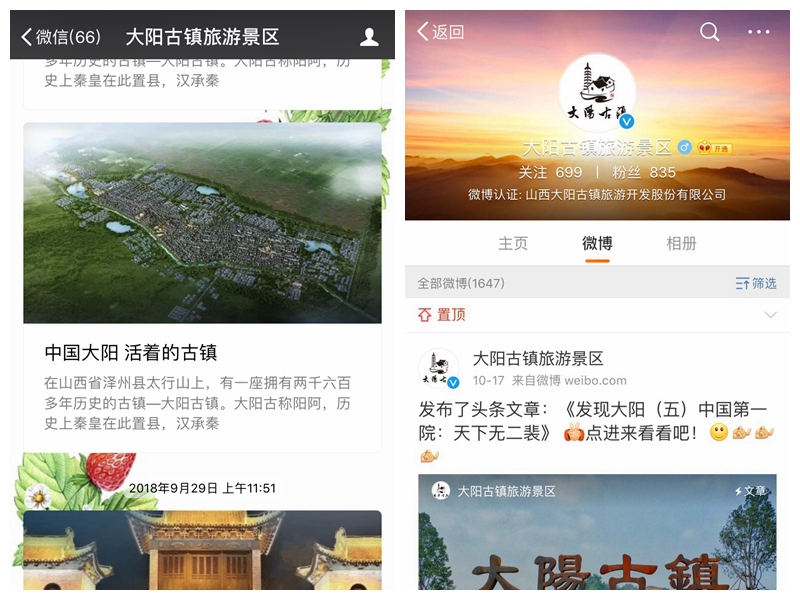800x600 pixels.
Task: Switch to the 主页 tab
Action: [x=513, y=243]
